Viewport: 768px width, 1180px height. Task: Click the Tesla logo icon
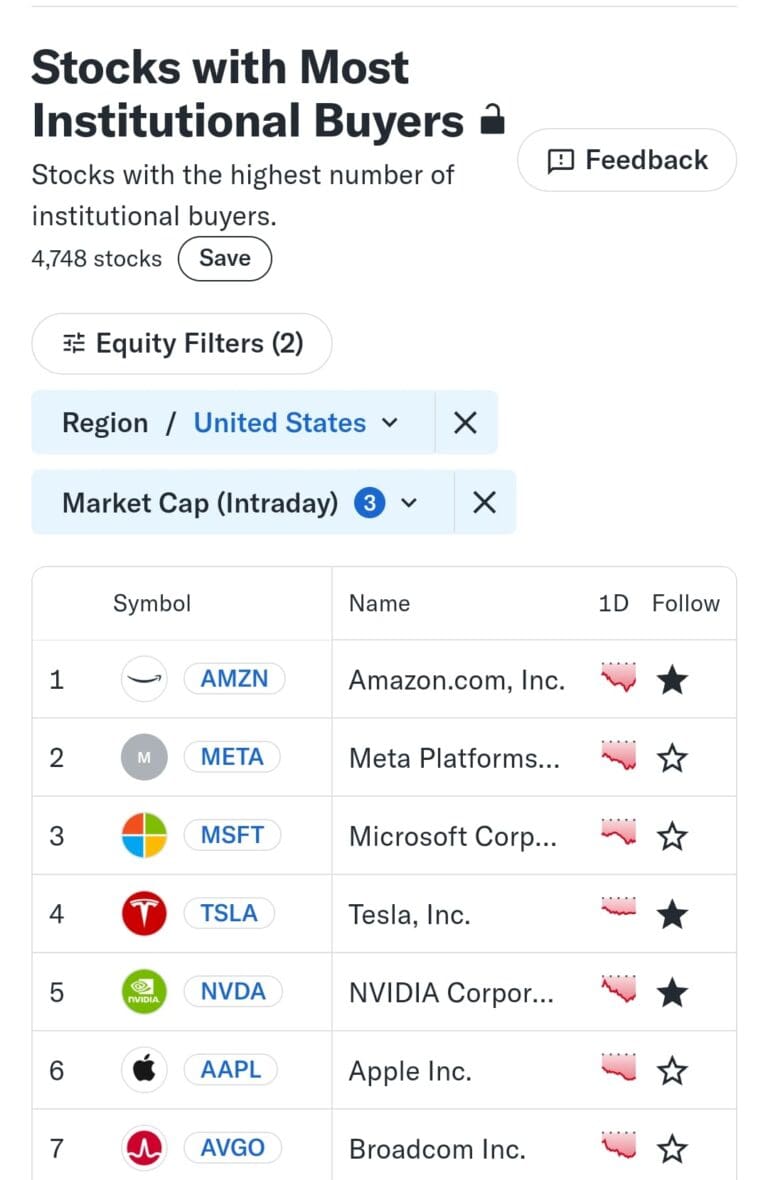point(143,913)
